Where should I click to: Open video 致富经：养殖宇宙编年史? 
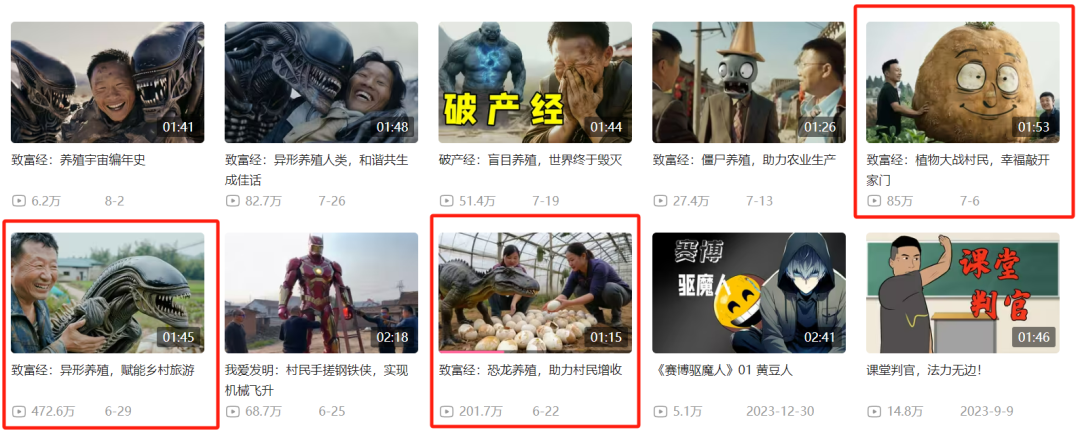(x=107, y=82)
